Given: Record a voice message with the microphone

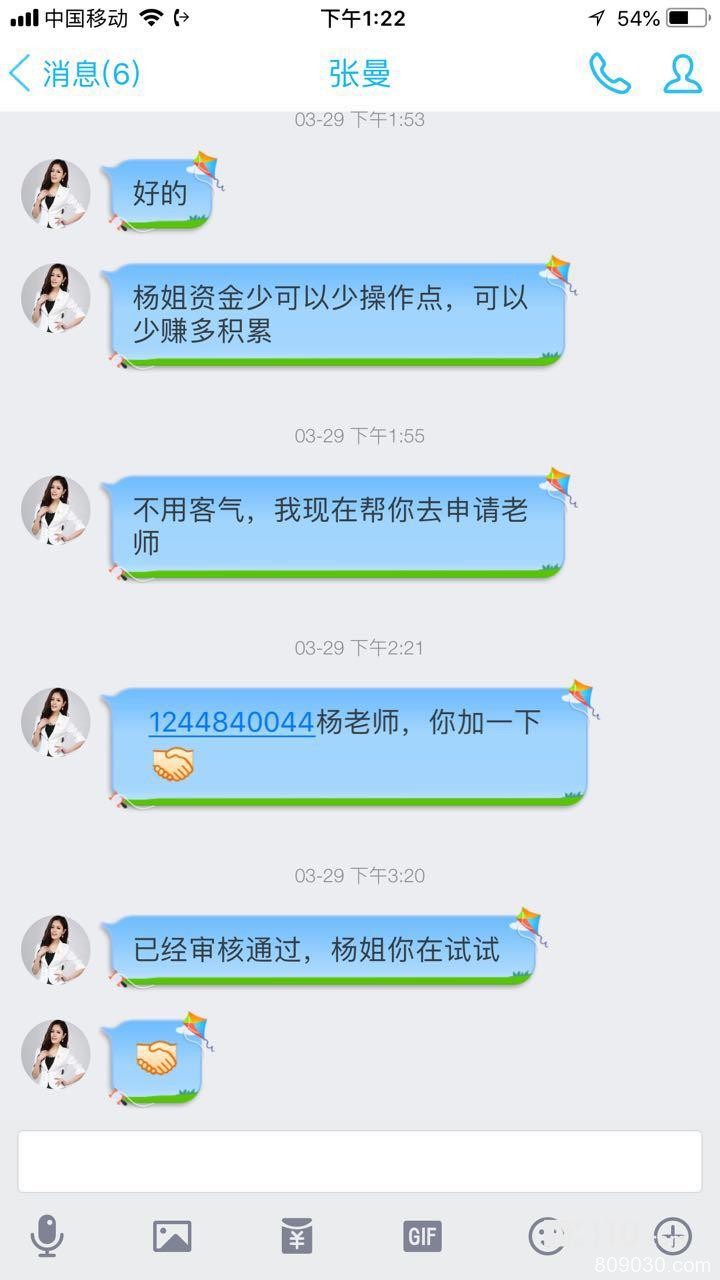Looking at the screenshot, I should pos(47,1237).
